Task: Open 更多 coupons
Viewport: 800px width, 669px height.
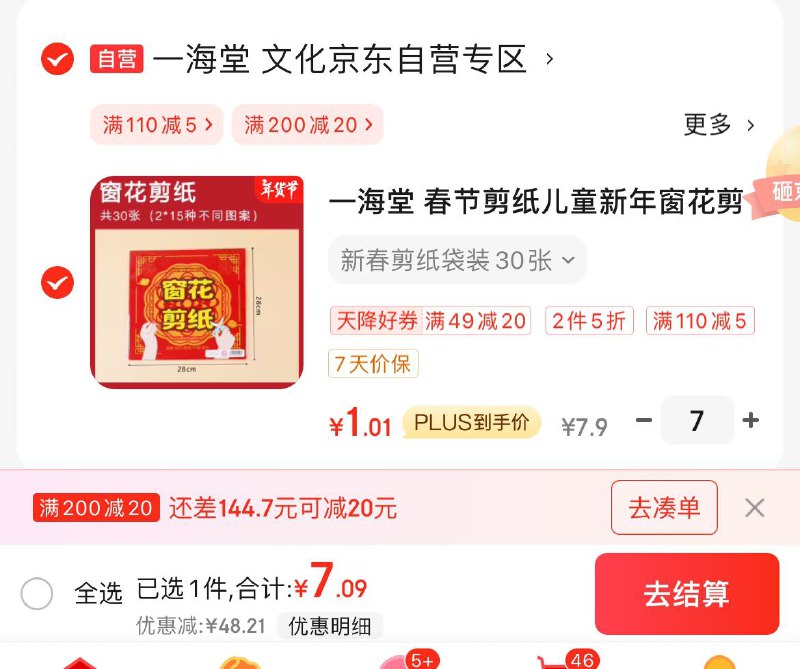Action: click(x=718, y=125)
